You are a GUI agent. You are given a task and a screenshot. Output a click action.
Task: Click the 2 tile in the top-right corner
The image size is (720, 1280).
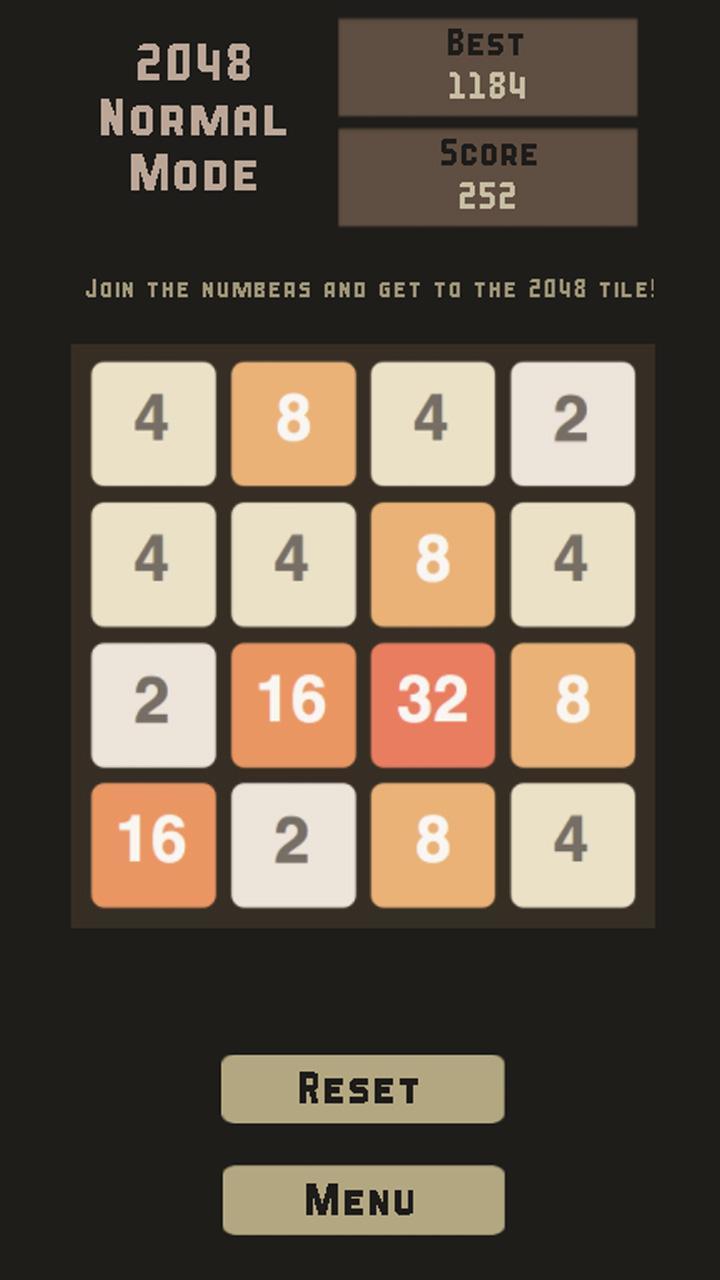pyautogui.click(x=572, y=423)
